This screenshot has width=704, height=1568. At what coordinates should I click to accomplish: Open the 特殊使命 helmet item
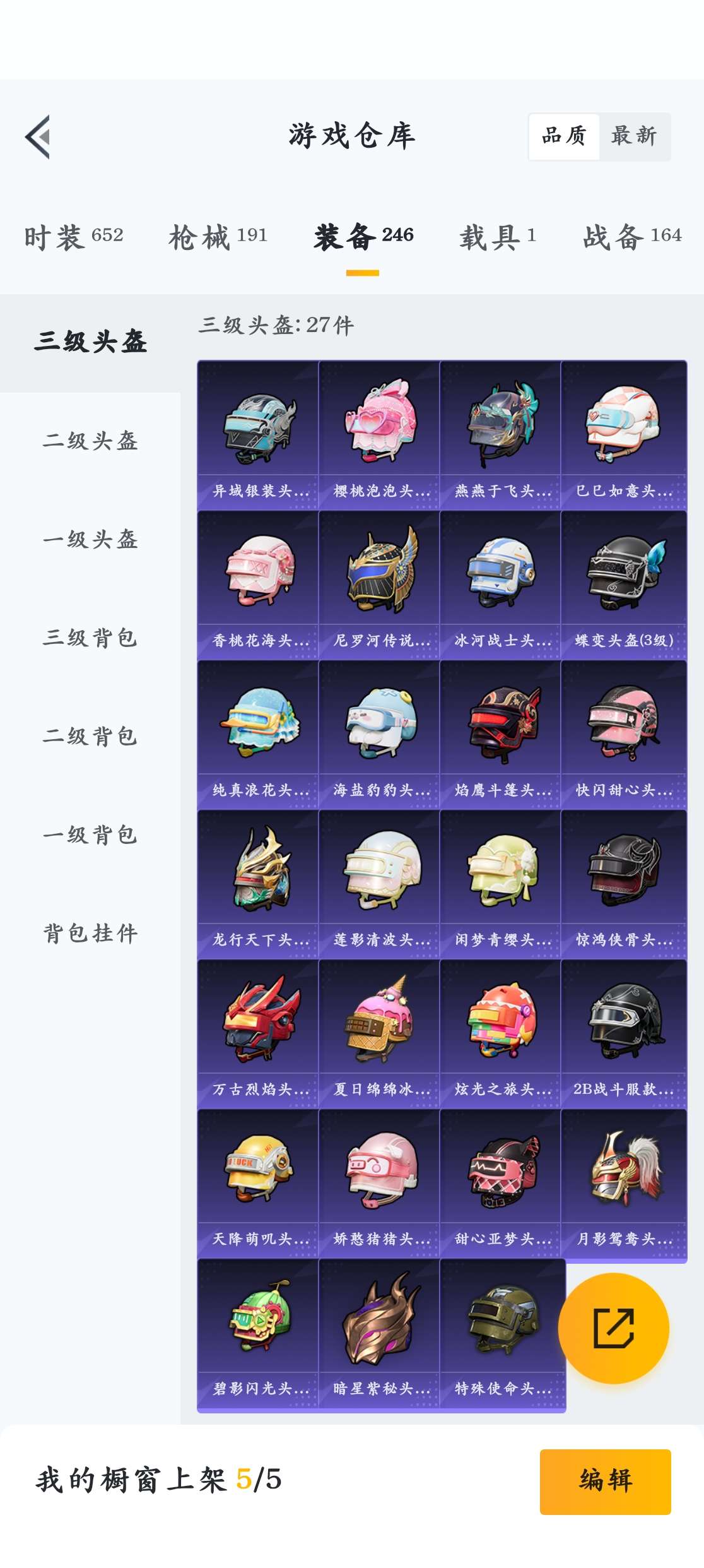coord(501,1333)
